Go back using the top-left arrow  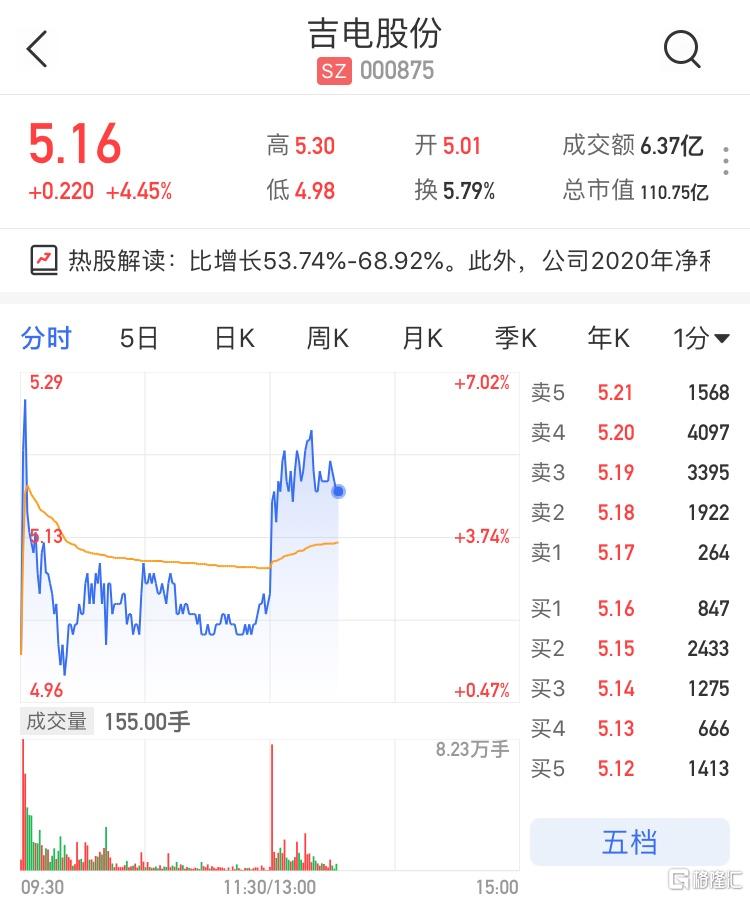37,49
